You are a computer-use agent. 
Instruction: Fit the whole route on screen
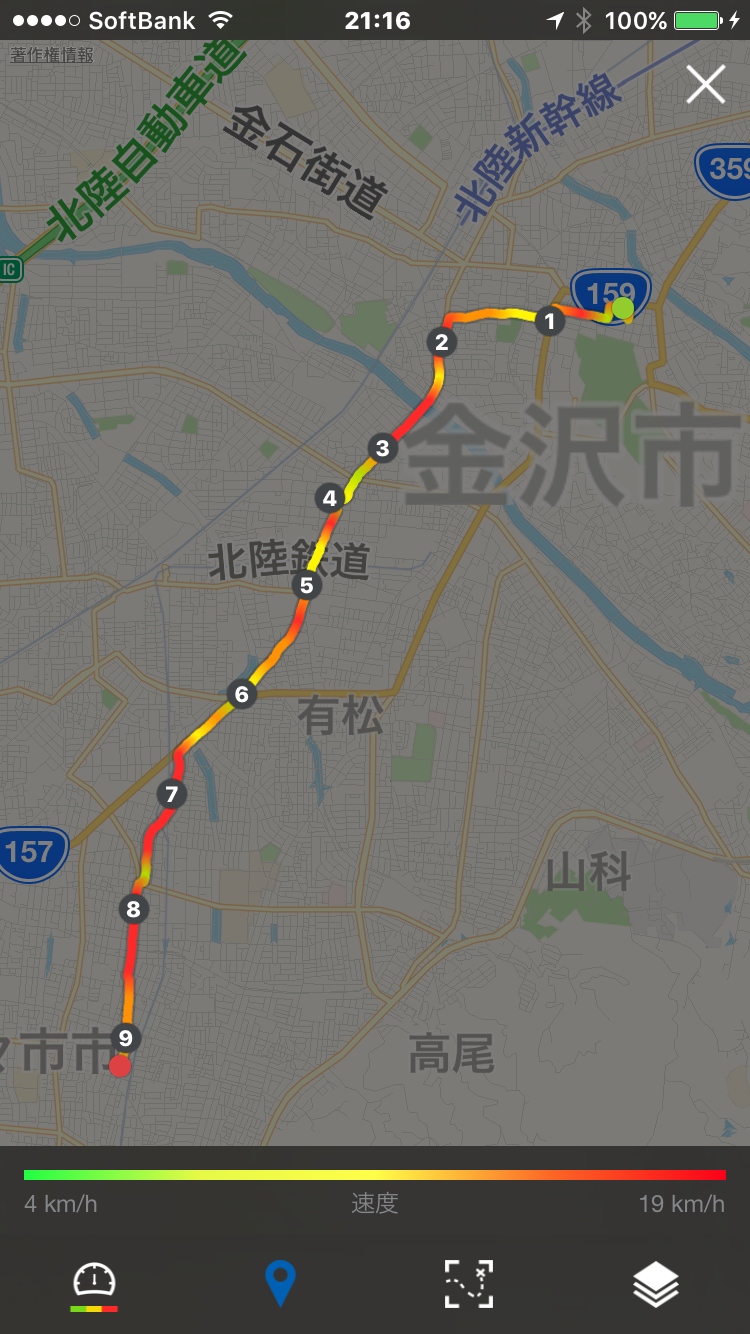pos(468,1284)
